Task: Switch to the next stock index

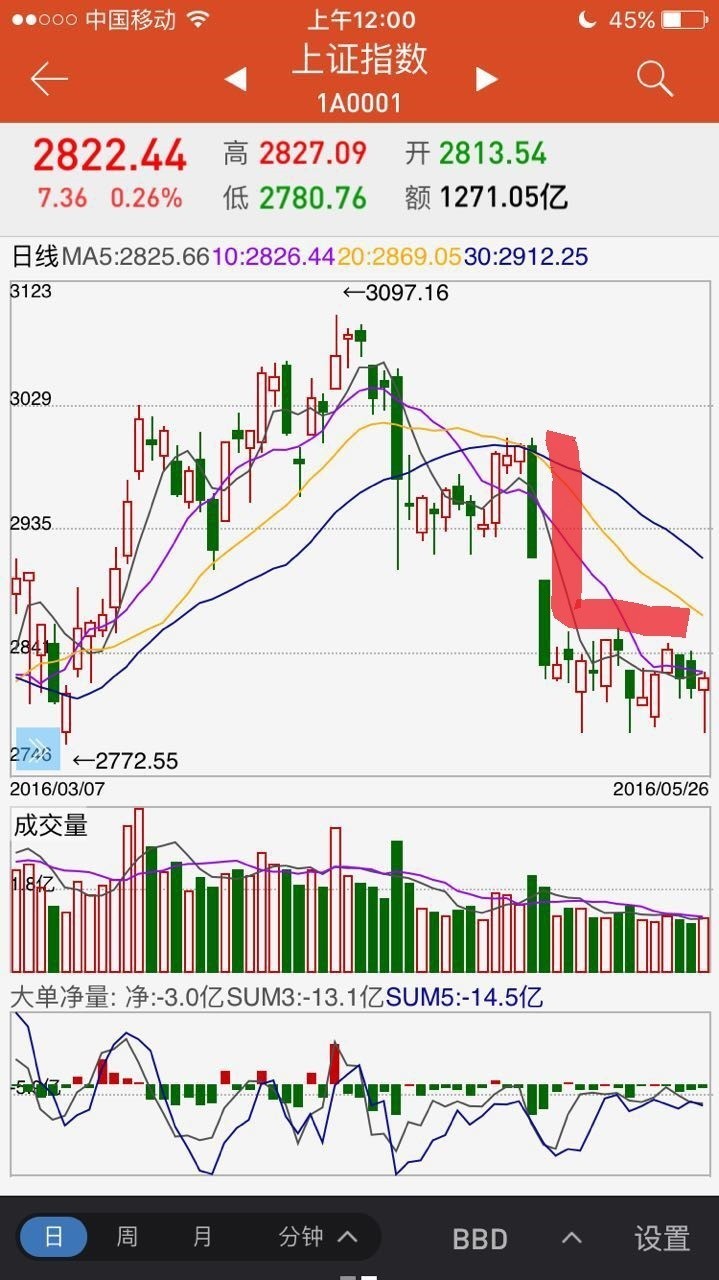Action: coord(486,79)
